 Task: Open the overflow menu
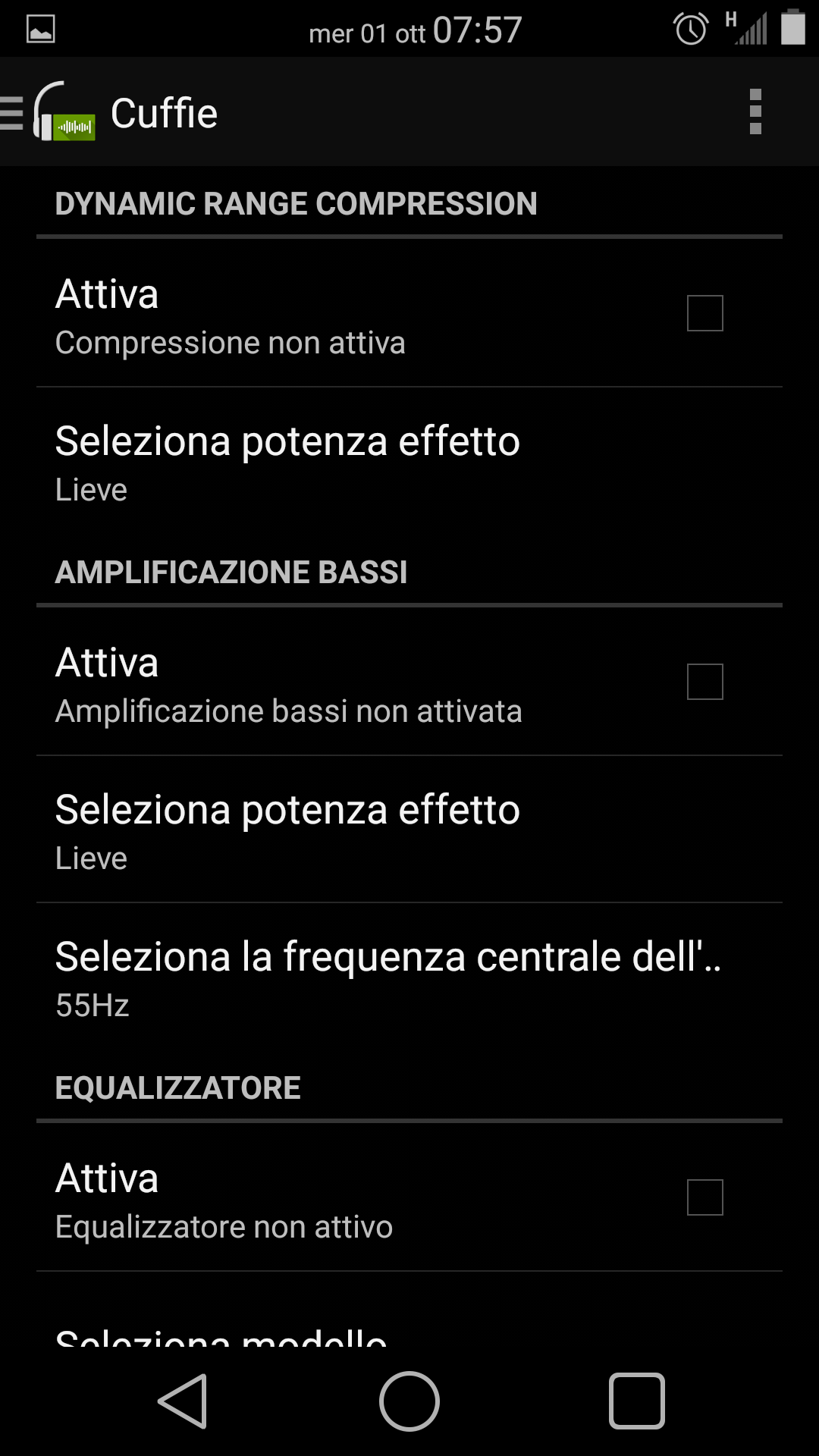coord(755,112)
